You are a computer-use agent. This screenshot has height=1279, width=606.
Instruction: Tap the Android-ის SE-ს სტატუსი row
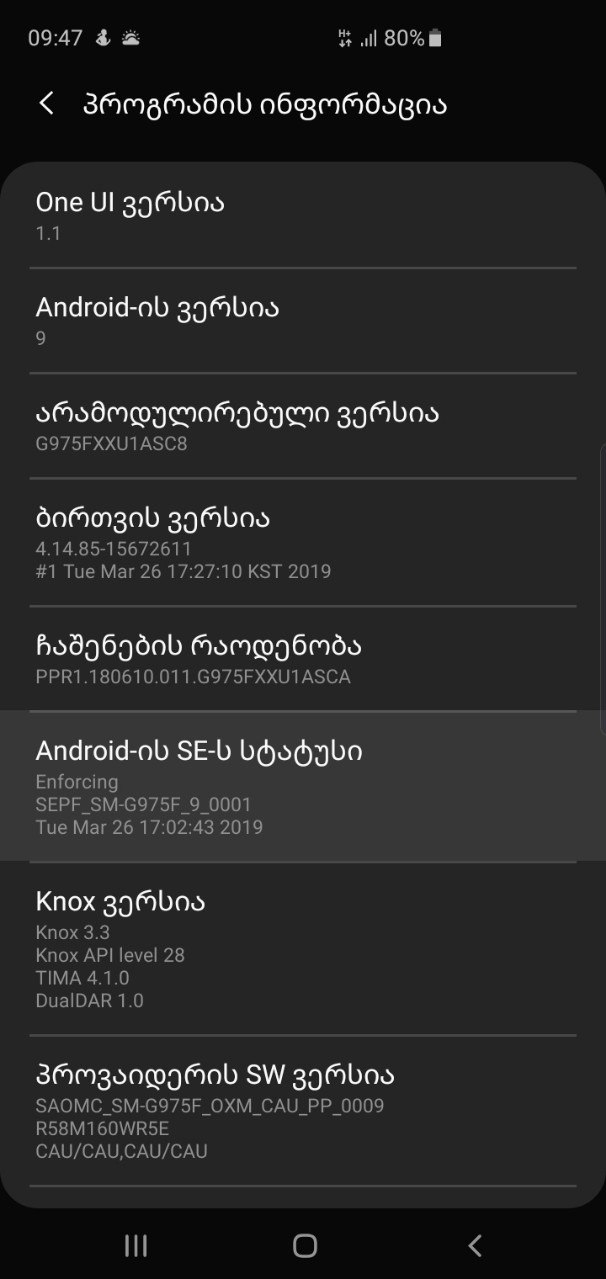tap(302, 787)
